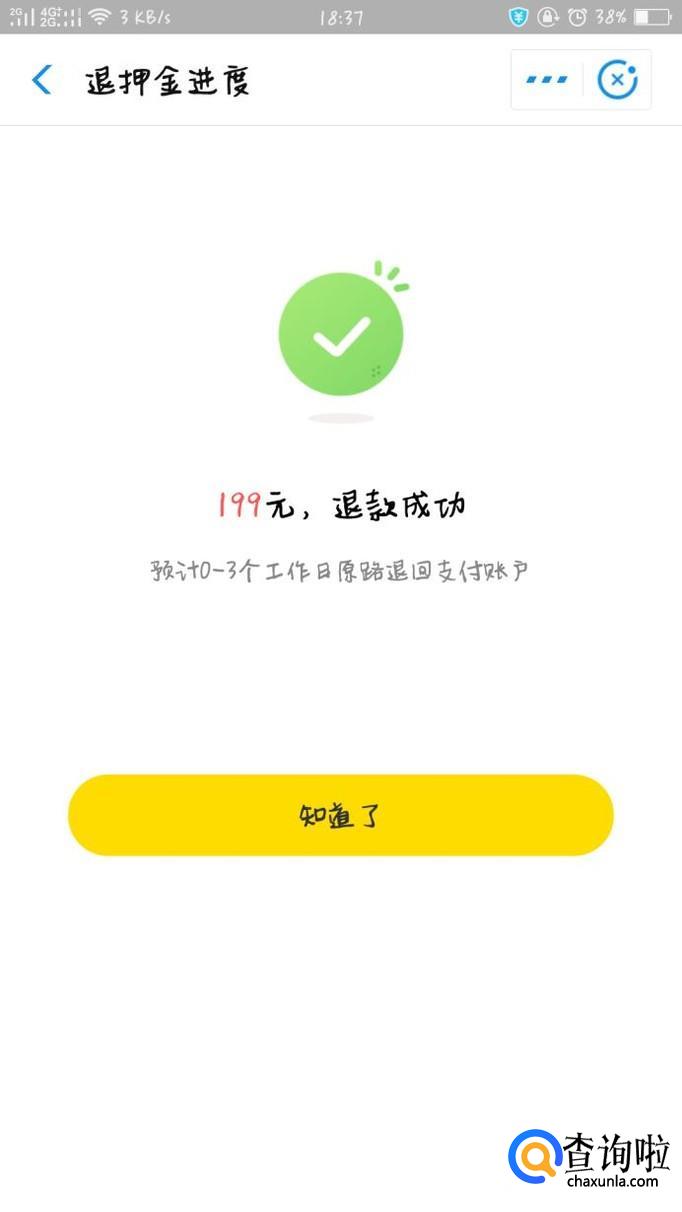Close the mini program

point(617,79)
